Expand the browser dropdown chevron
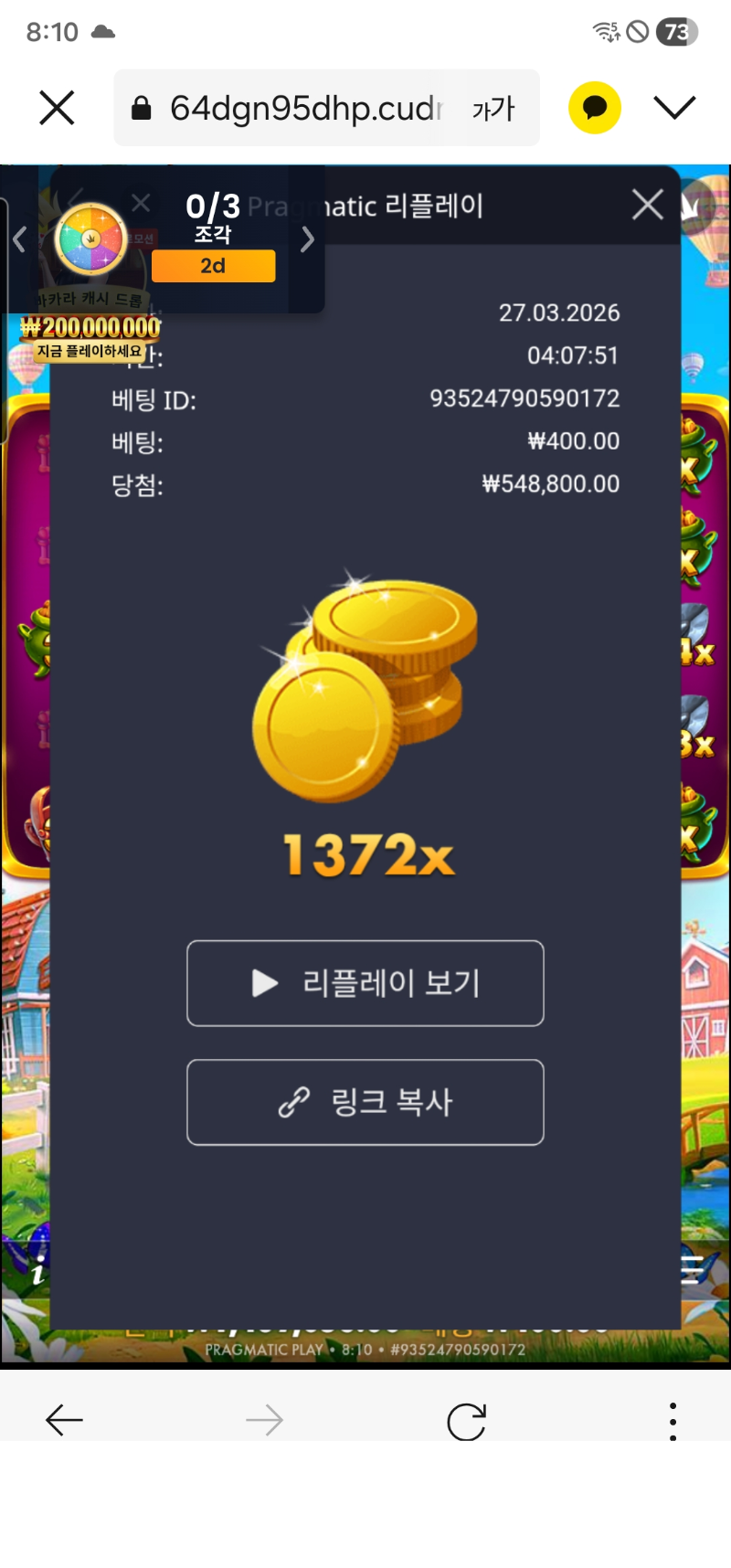The width and height of the screenshot is (731, 1568). coord(674,108)
